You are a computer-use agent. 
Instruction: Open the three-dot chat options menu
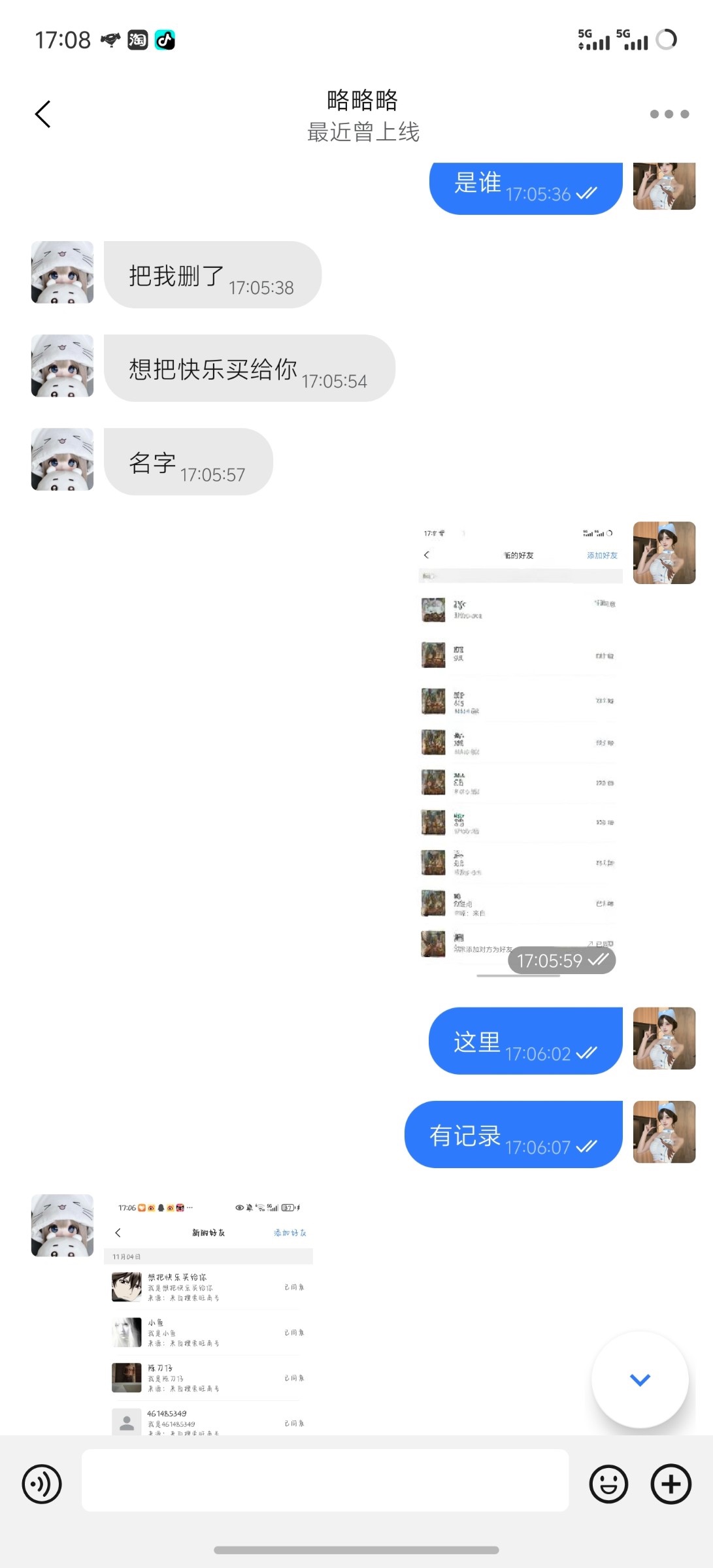669,114
